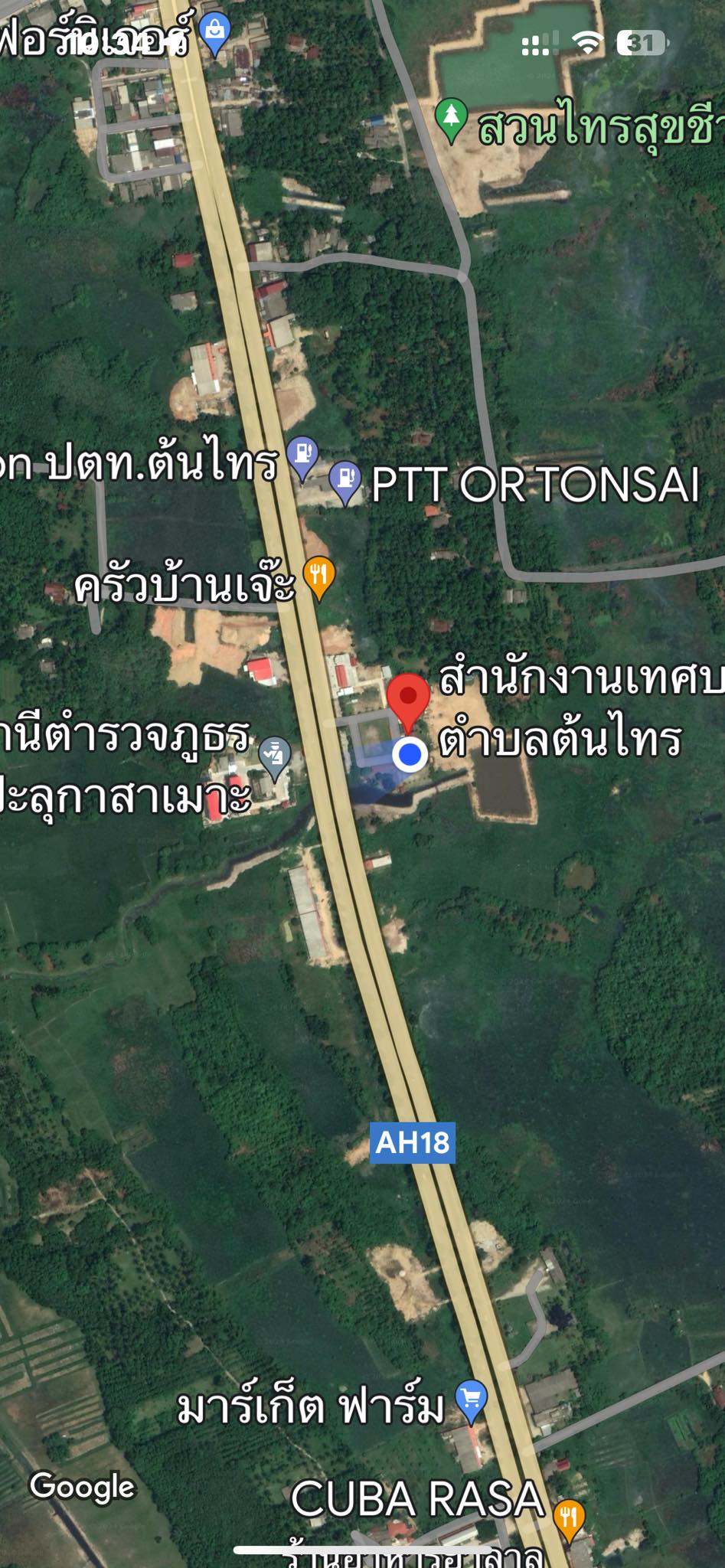Viewport: 725px width, 1568px height.
Task: Tap the shop pin at the top left
Action: 215,34
